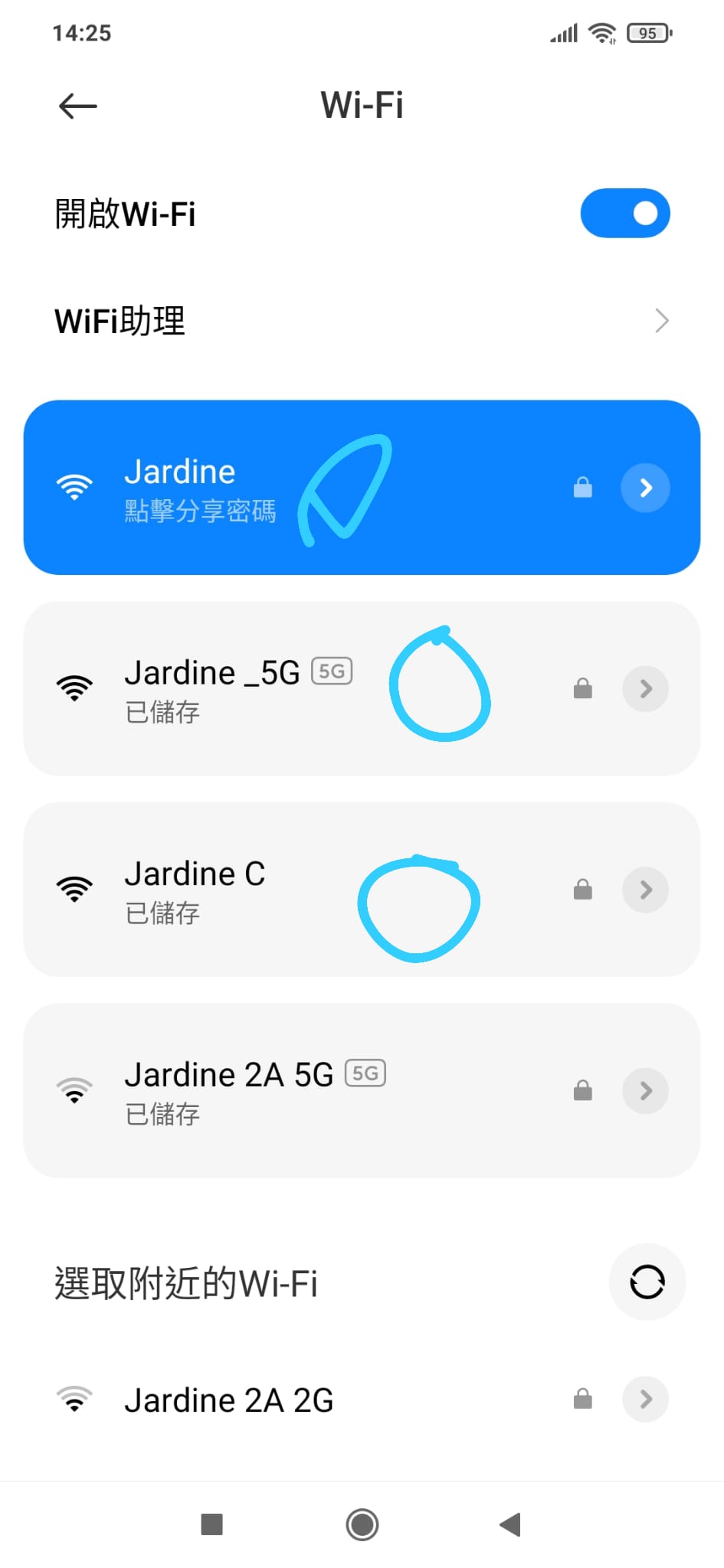Viewport: 724px width, 1568px height.
Task: Open details arrow for Jardine 2A 2G
Action: [x=645, y=1400]
